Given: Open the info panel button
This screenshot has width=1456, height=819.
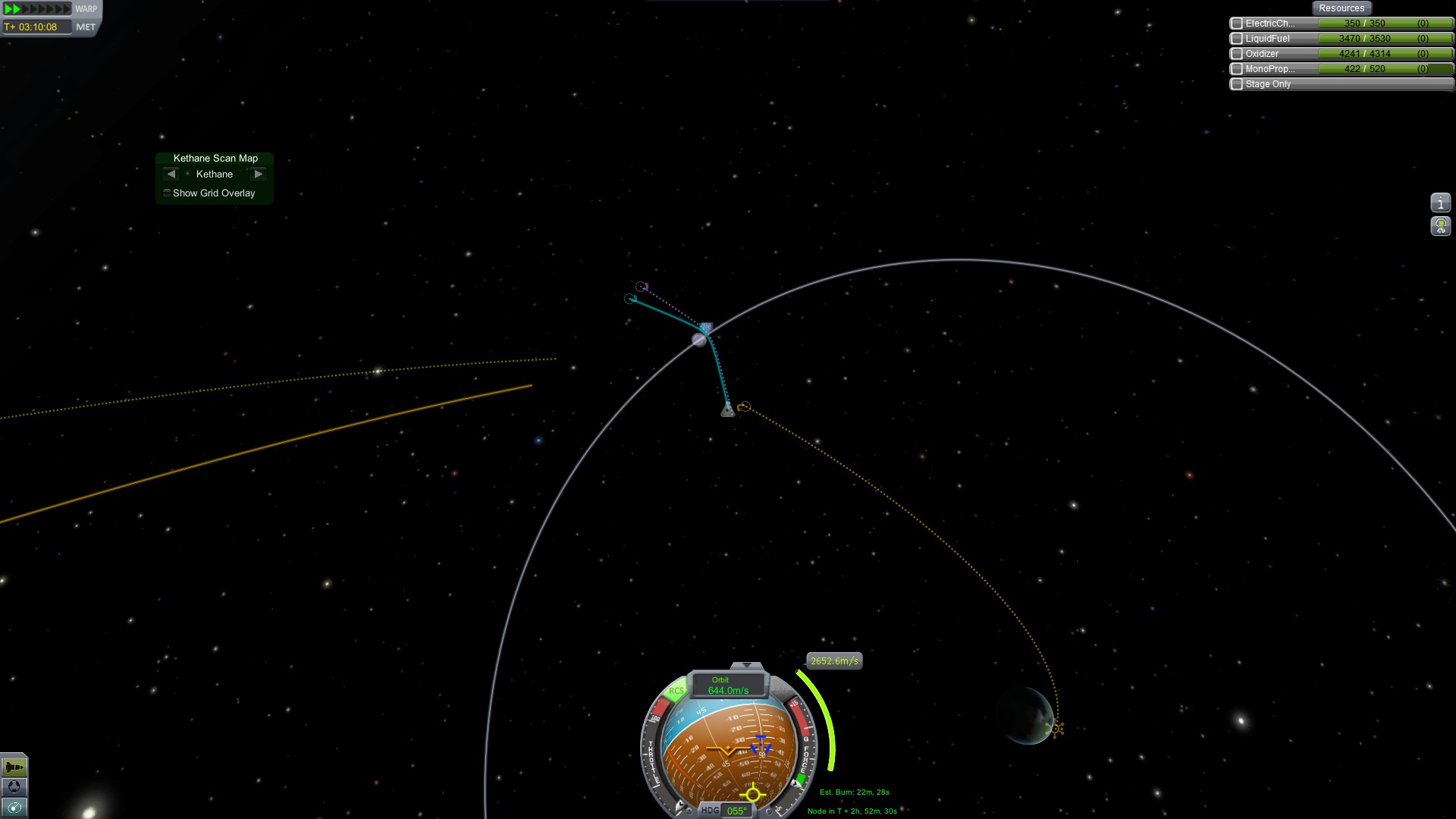Looking at the screenshot, I should pyautogui.click(x=1440, y=202).
